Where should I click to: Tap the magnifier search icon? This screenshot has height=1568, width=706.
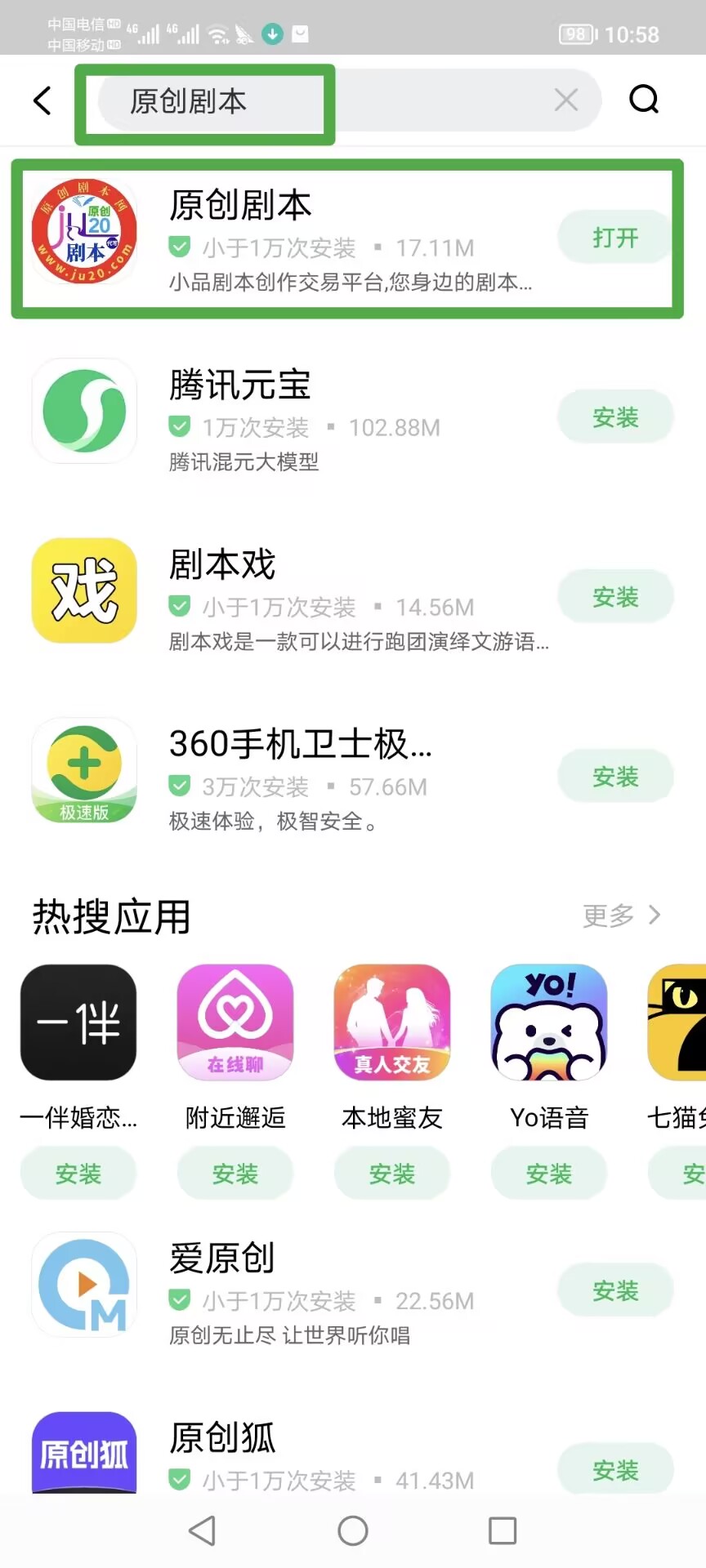point(644,100)
